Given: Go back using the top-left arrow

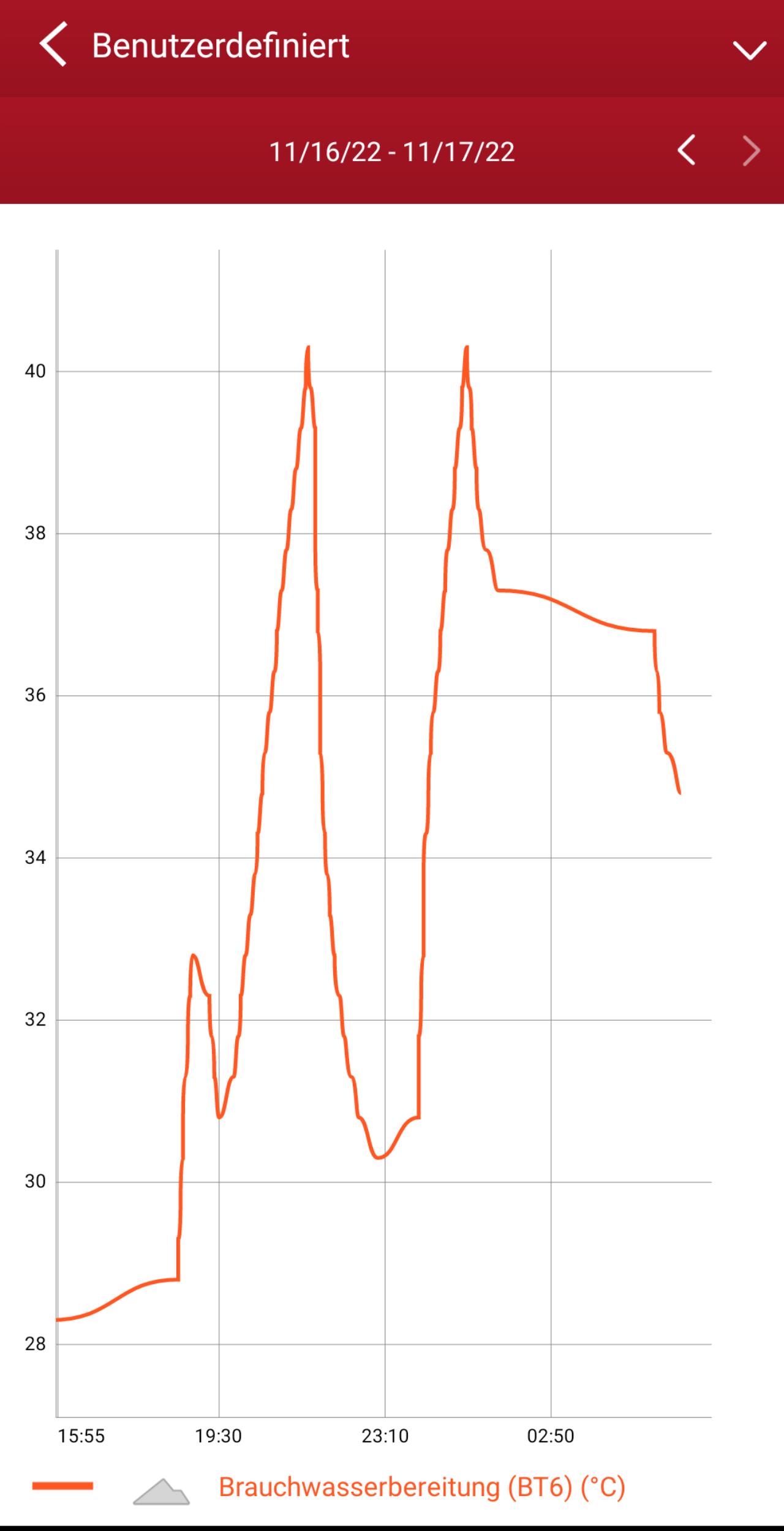Looking at the screenshot, I should pyautogui.click(x=53, y=44).
